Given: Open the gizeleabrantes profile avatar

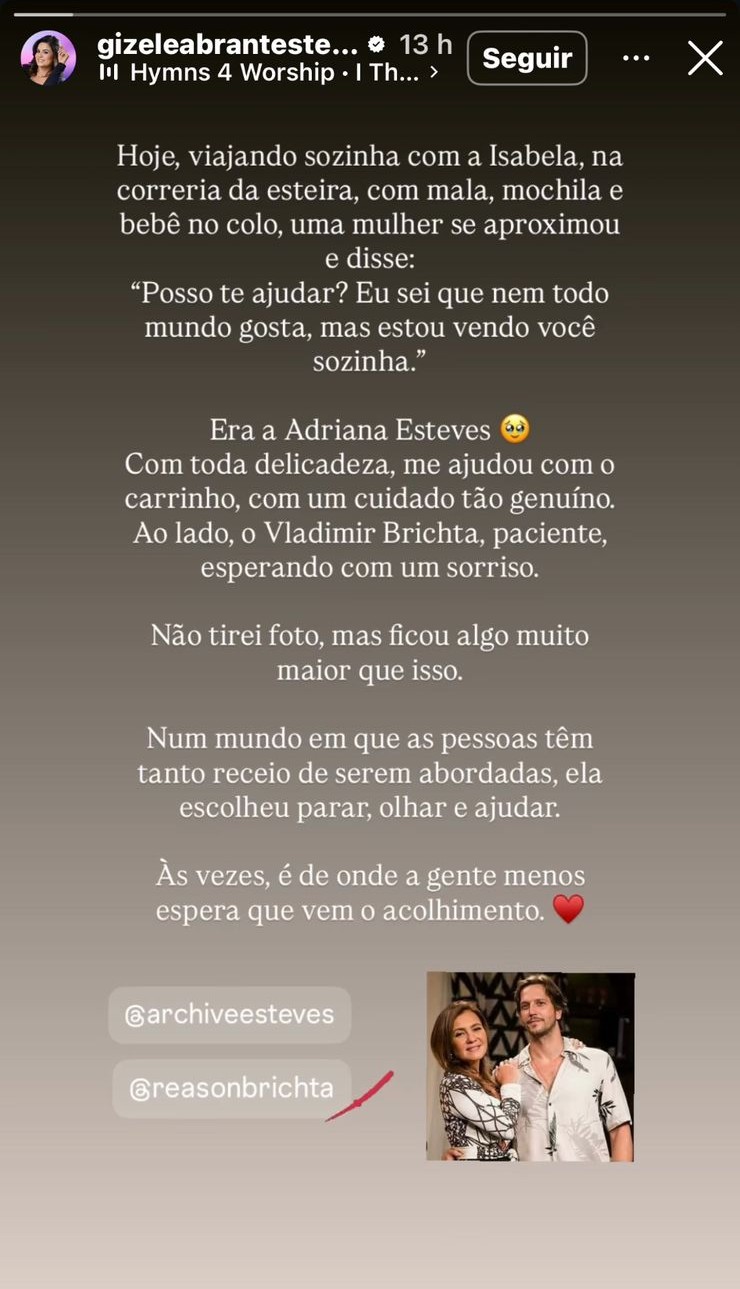Looking at the screenshot, I should click(x=47, y=58).
